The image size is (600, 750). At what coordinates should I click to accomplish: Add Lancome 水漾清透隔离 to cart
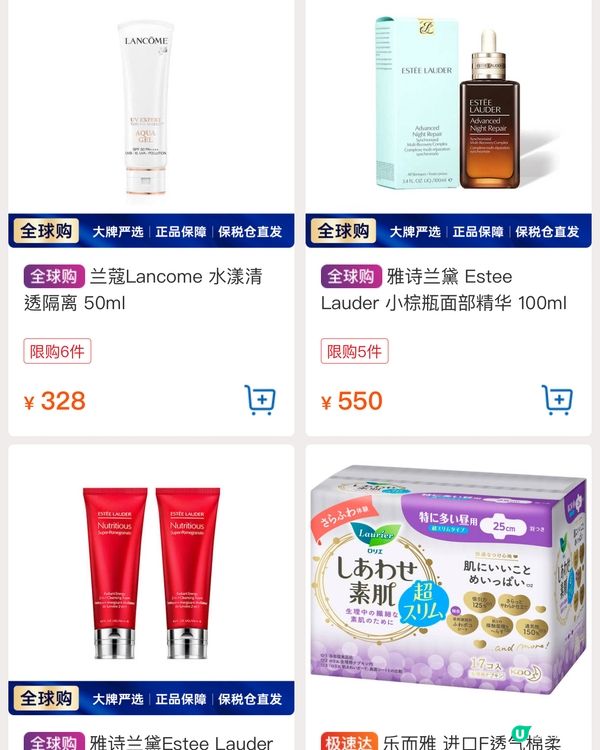tap(260, 399)
